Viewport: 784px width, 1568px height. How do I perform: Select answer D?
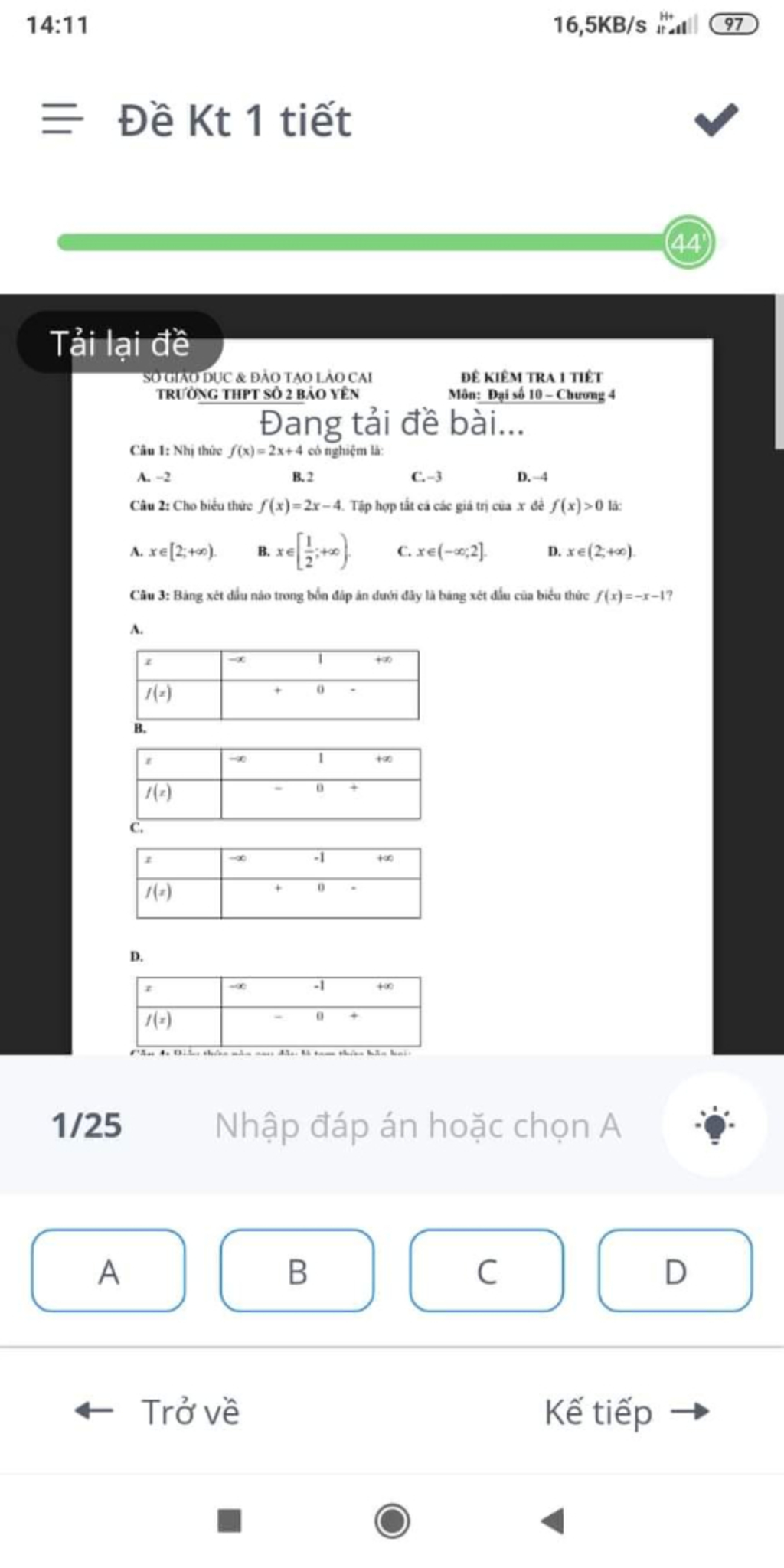point(675,1271)
